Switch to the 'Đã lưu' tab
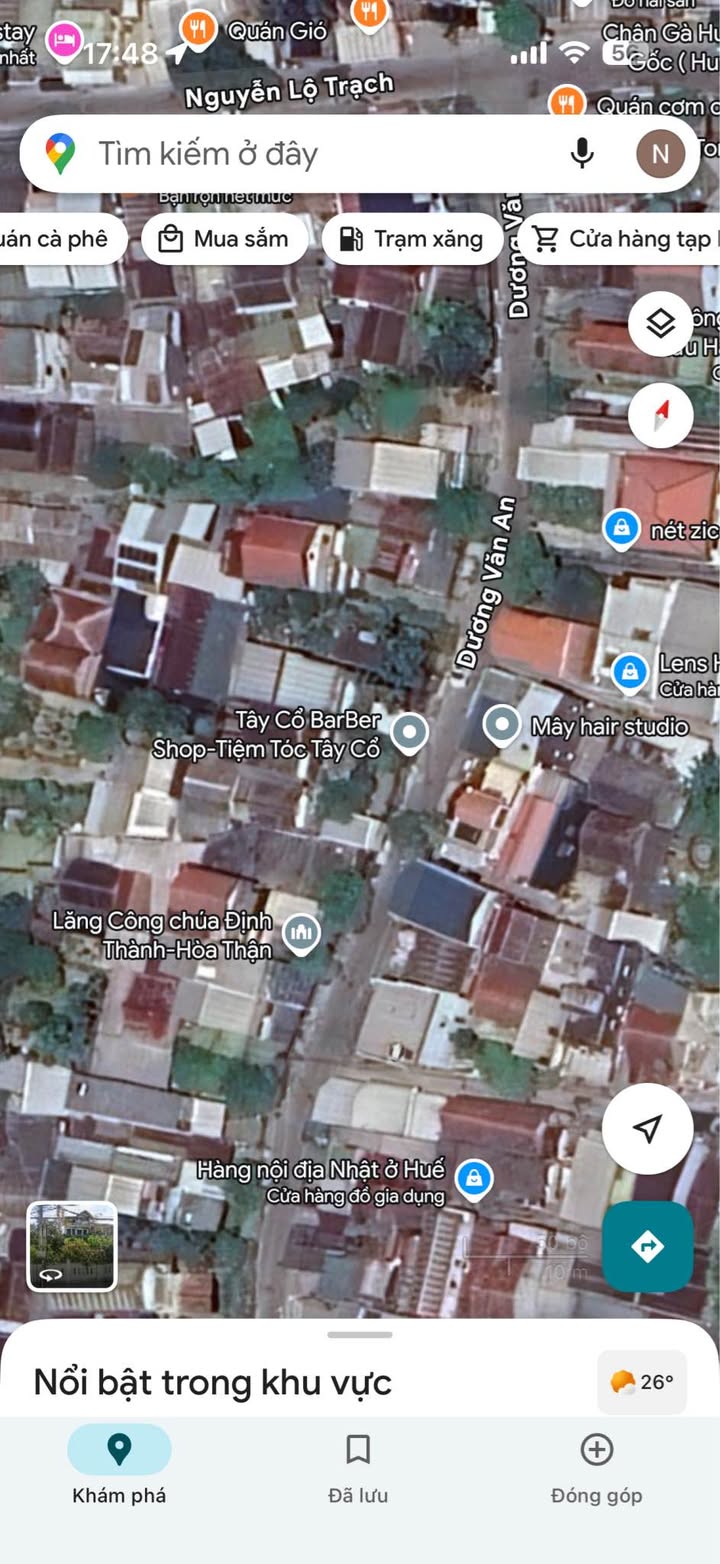This screenshot has width=720, height=1564. [x=358, y=1467]
